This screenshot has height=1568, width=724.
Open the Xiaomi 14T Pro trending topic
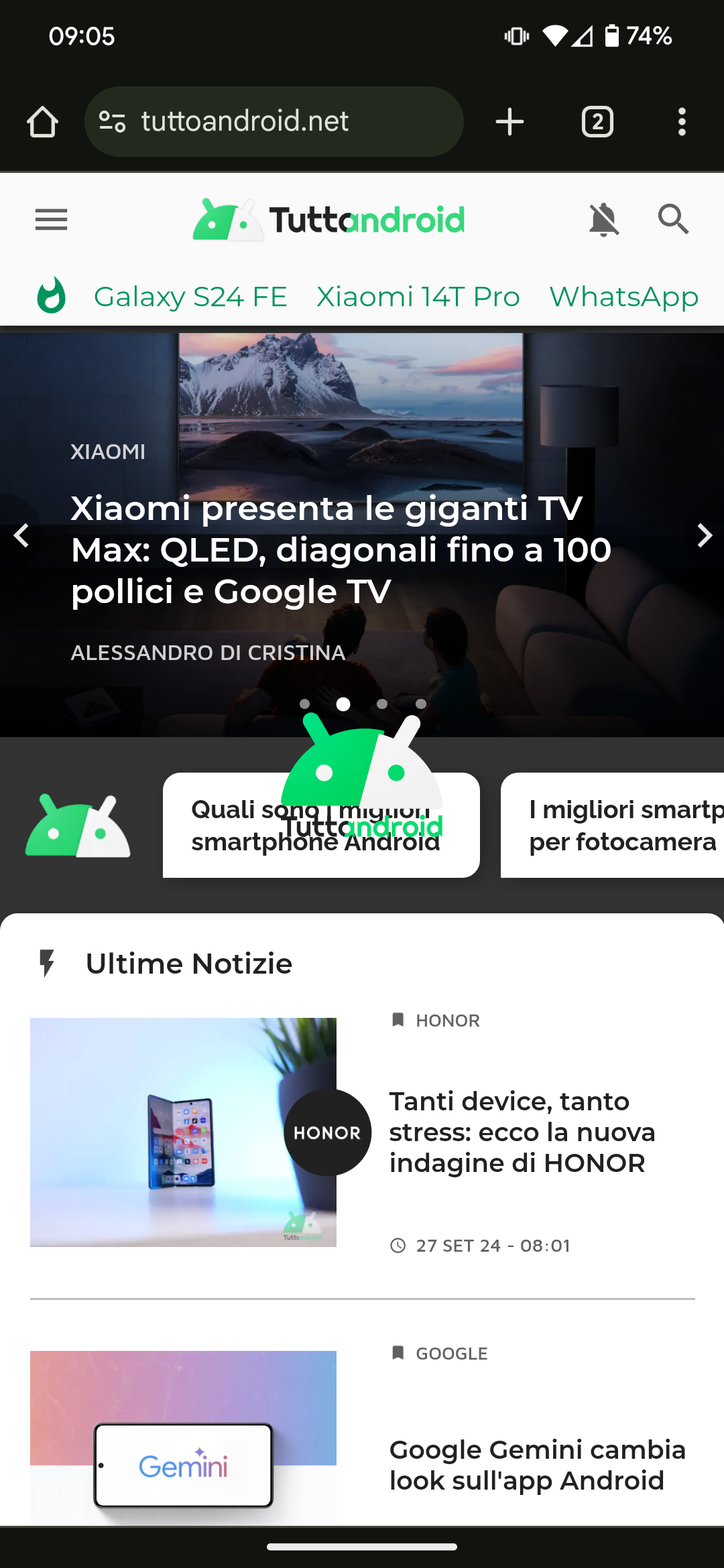click(418, 297)
